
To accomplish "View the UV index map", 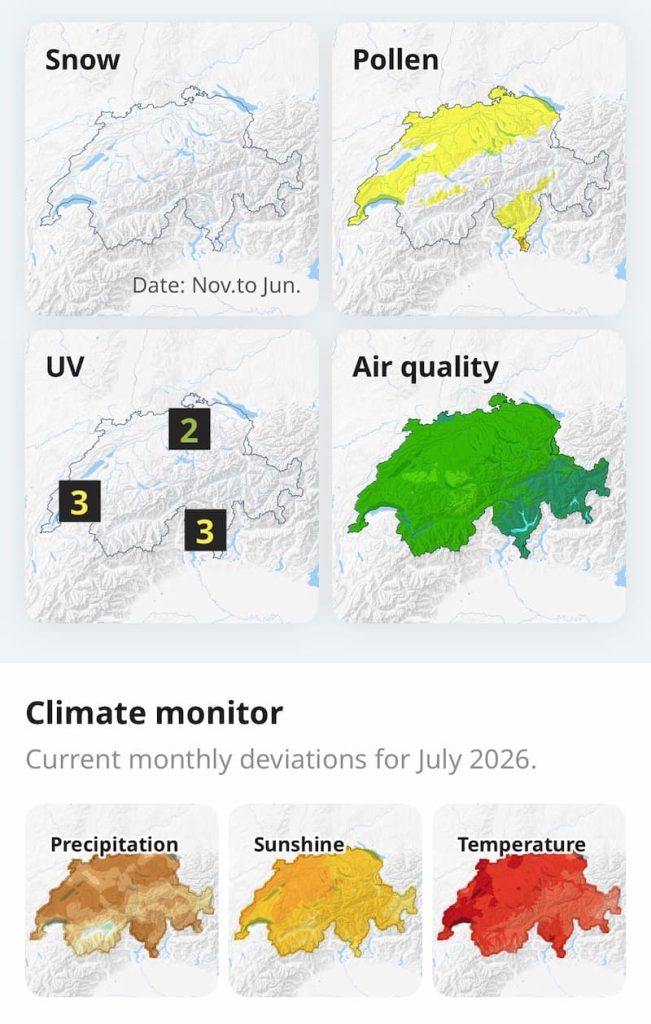I will pyautogui.click(x=172, y=476).
